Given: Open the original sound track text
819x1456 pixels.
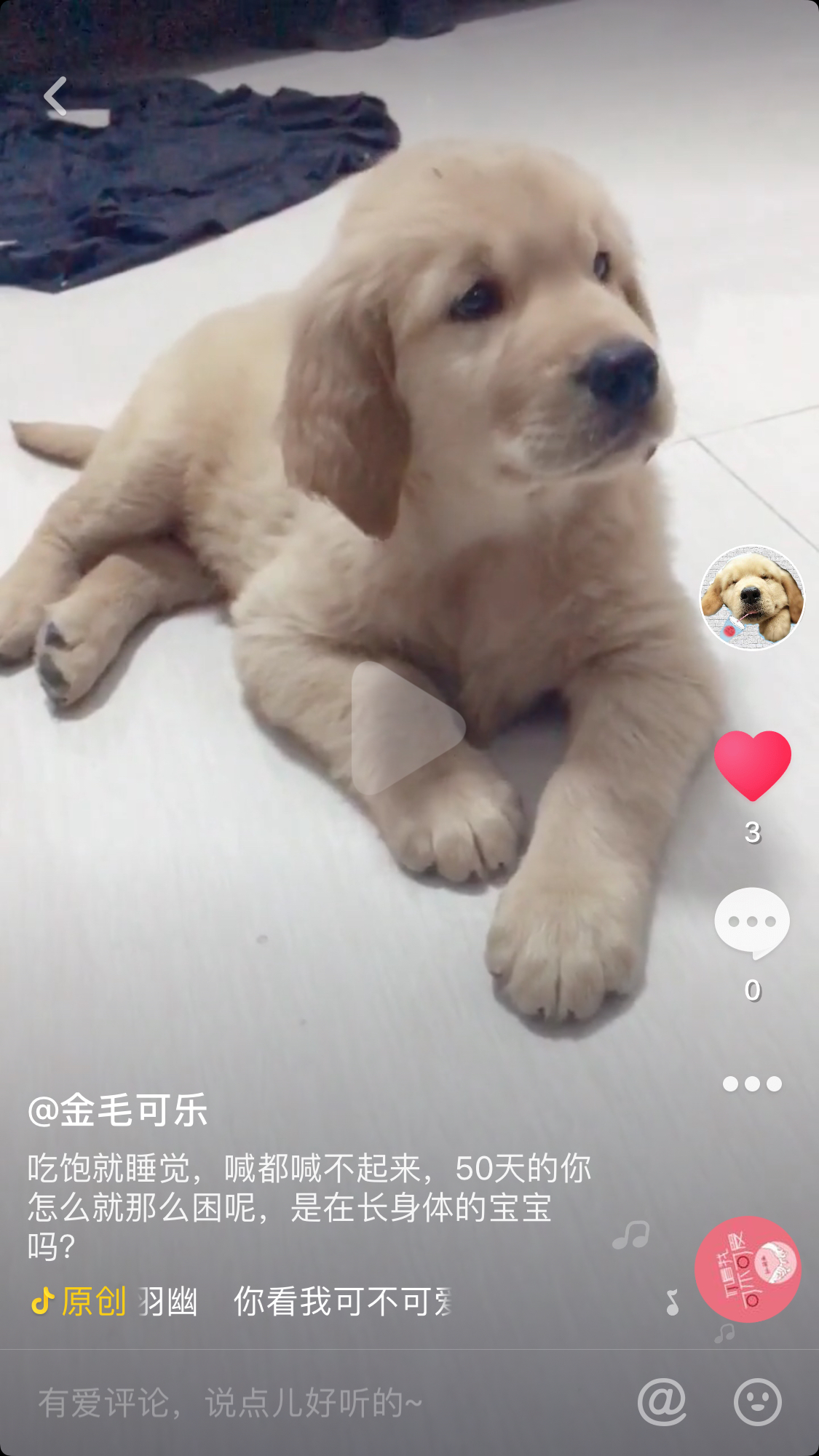Looking at the screenshot, I should (x=241, y=1301).
